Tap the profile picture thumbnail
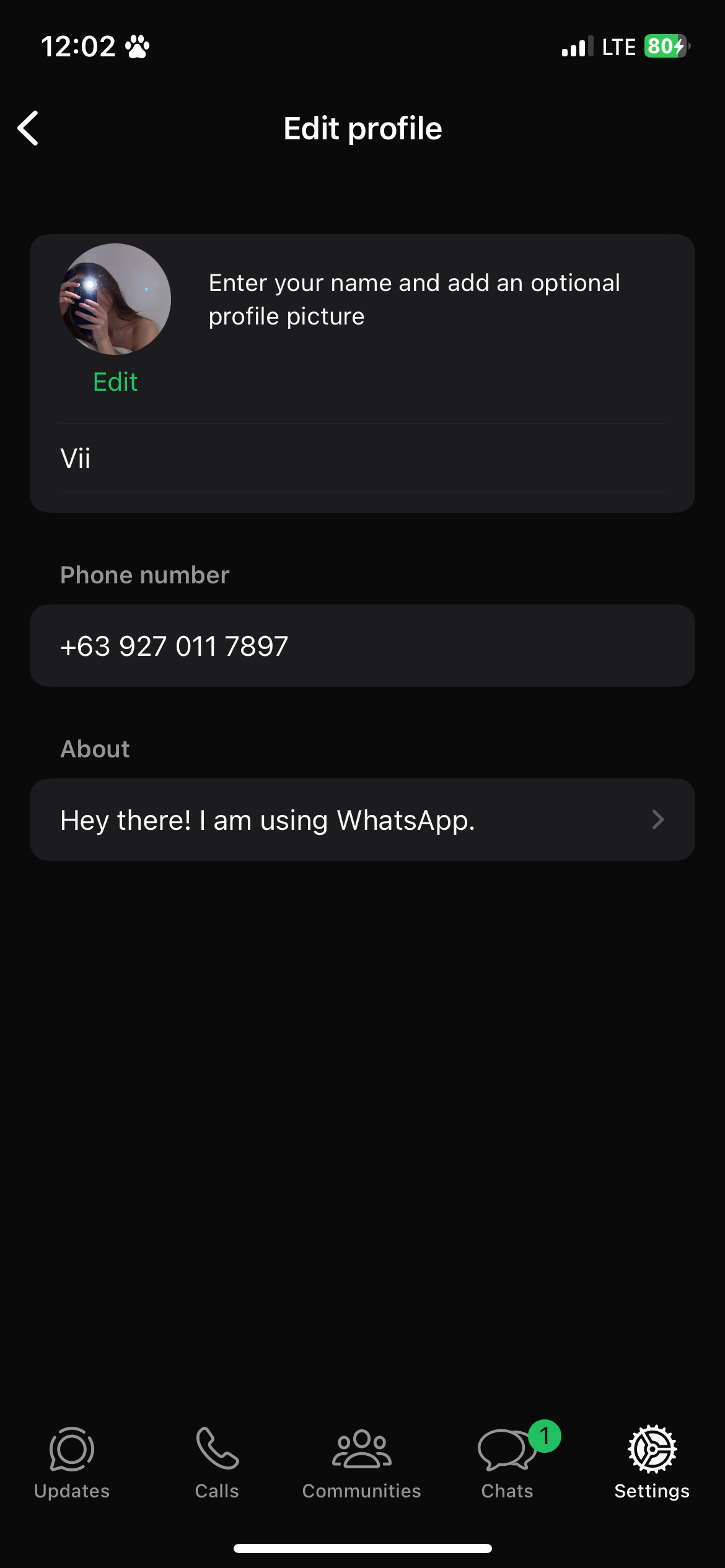Viewport: 725px width, 1568px height. pyautogui.click(x=115, y=299)
